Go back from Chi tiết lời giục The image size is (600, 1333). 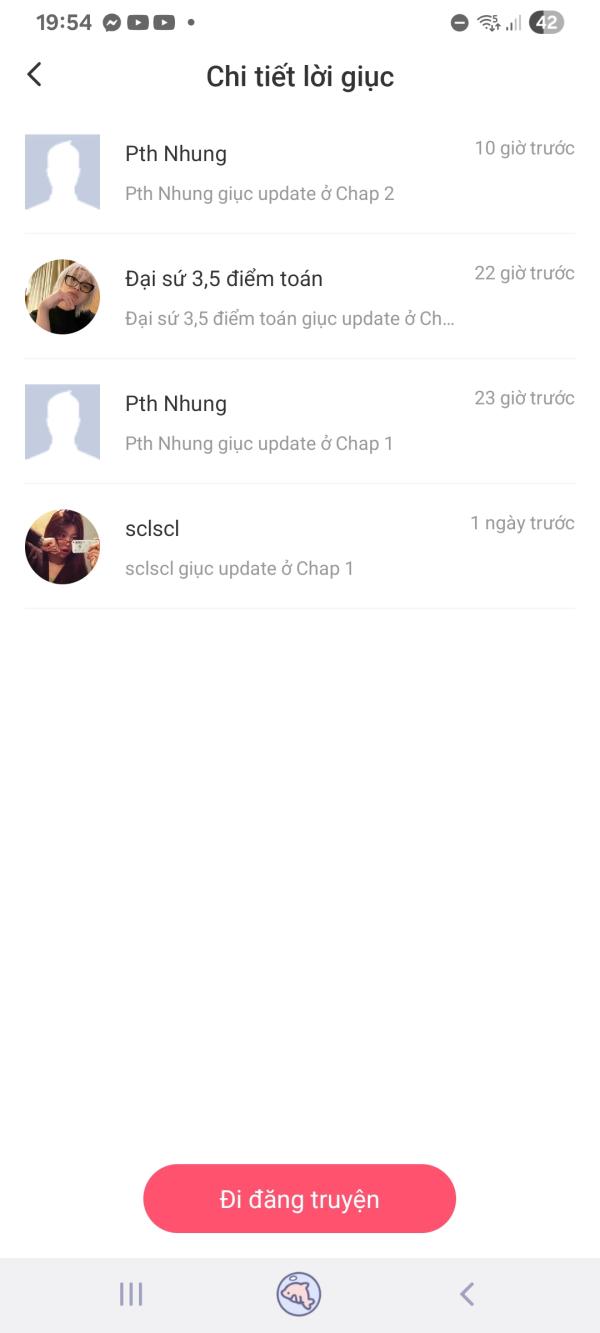click(x=35, y=75)
